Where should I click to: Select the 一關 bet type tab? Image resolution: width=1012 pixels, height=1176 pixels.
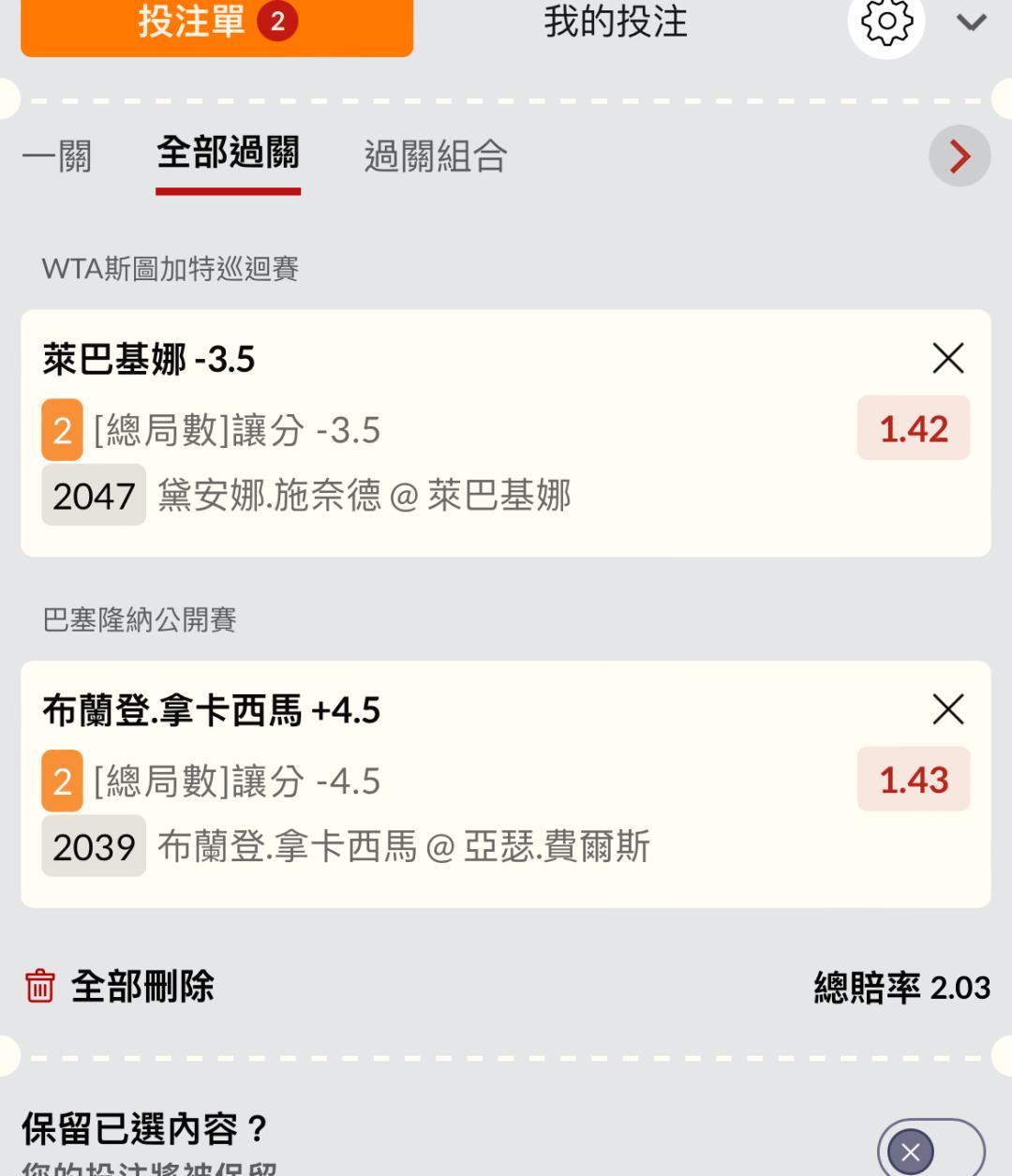pos(57,156)
